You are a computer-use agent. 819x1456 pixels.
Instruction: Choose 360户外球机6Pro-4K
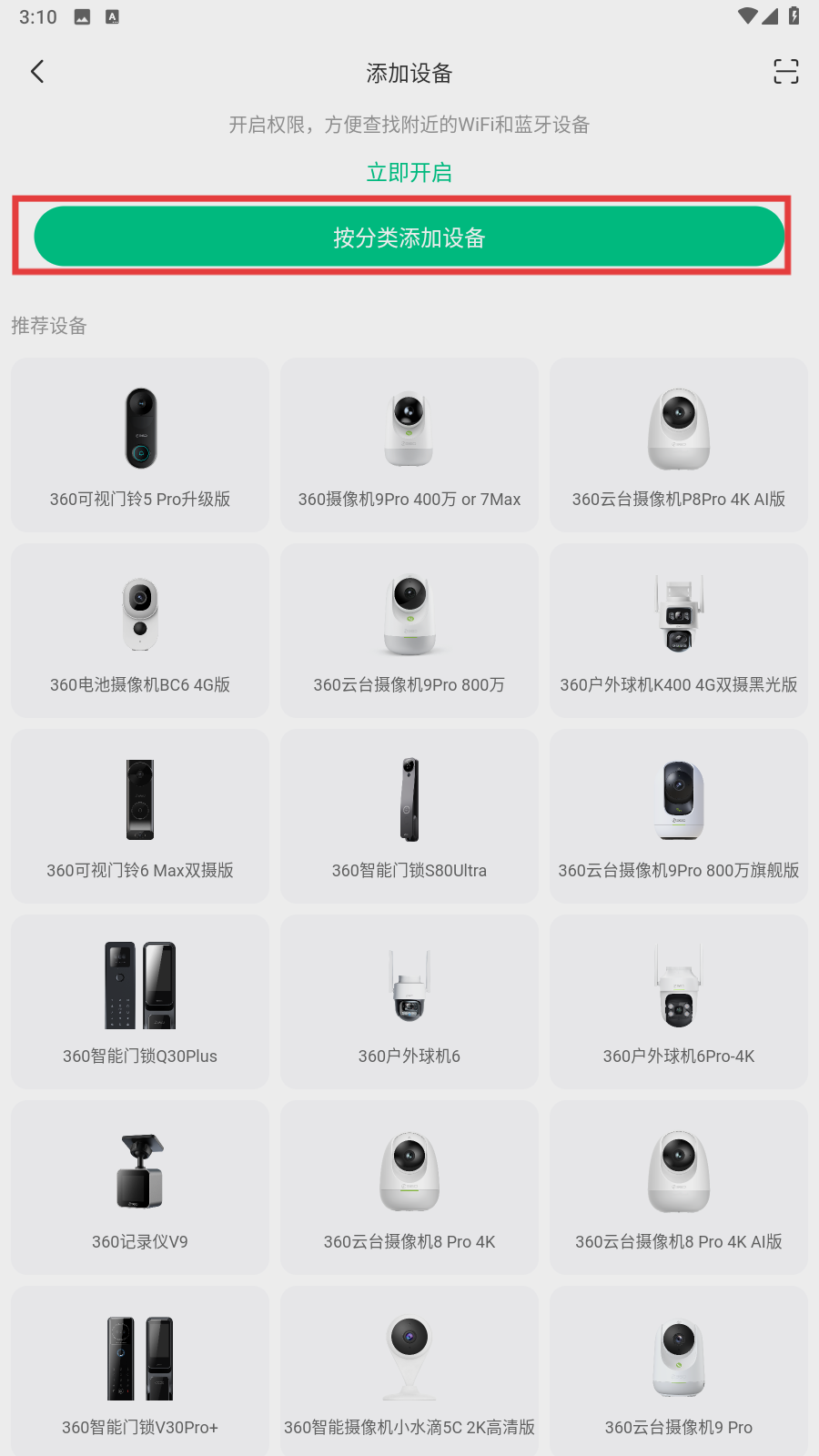[x=679, y=1002]
